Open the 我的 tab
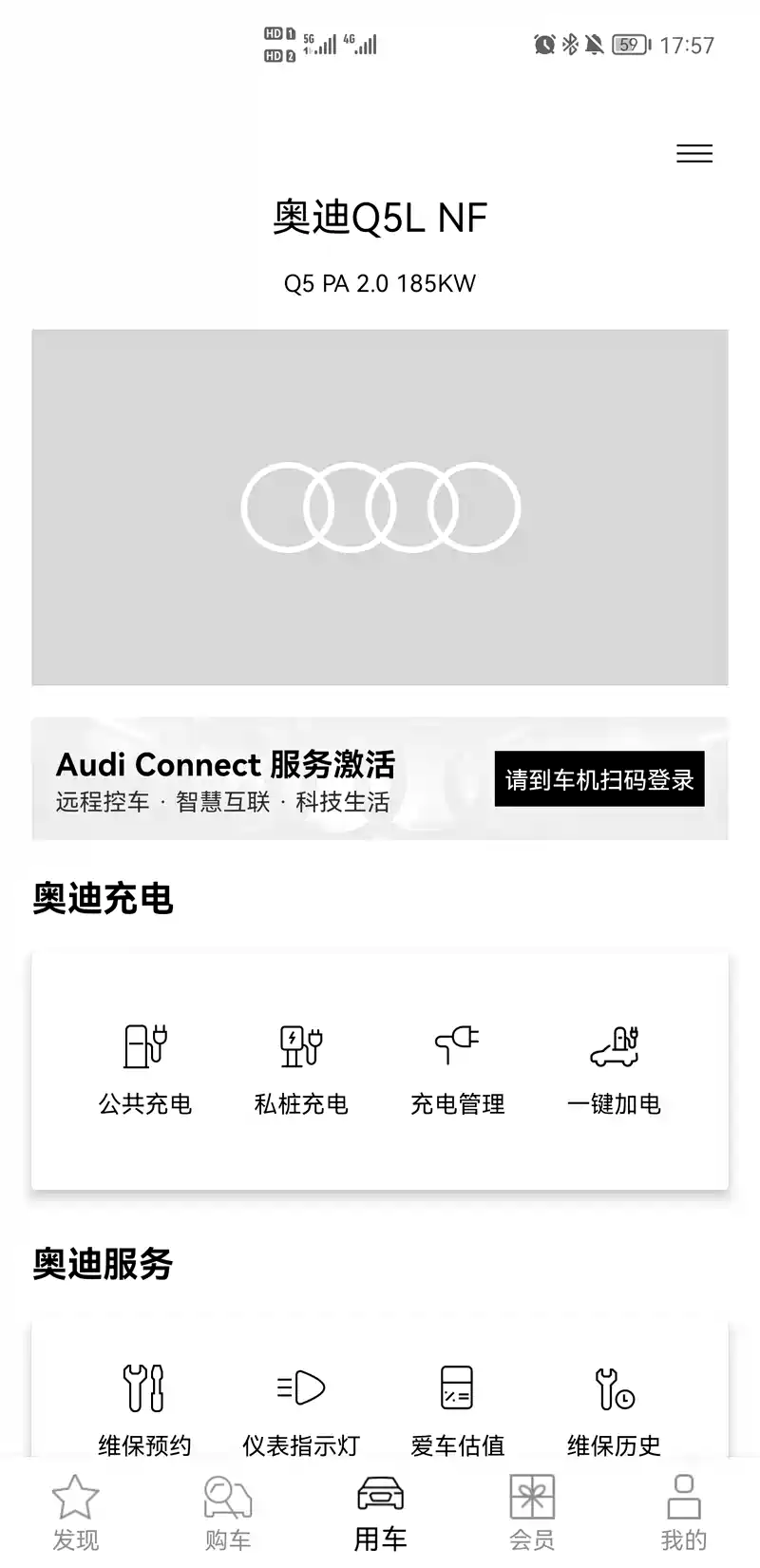The image size is (760, 1568). pyautogui.click(x=683, y=1513)
